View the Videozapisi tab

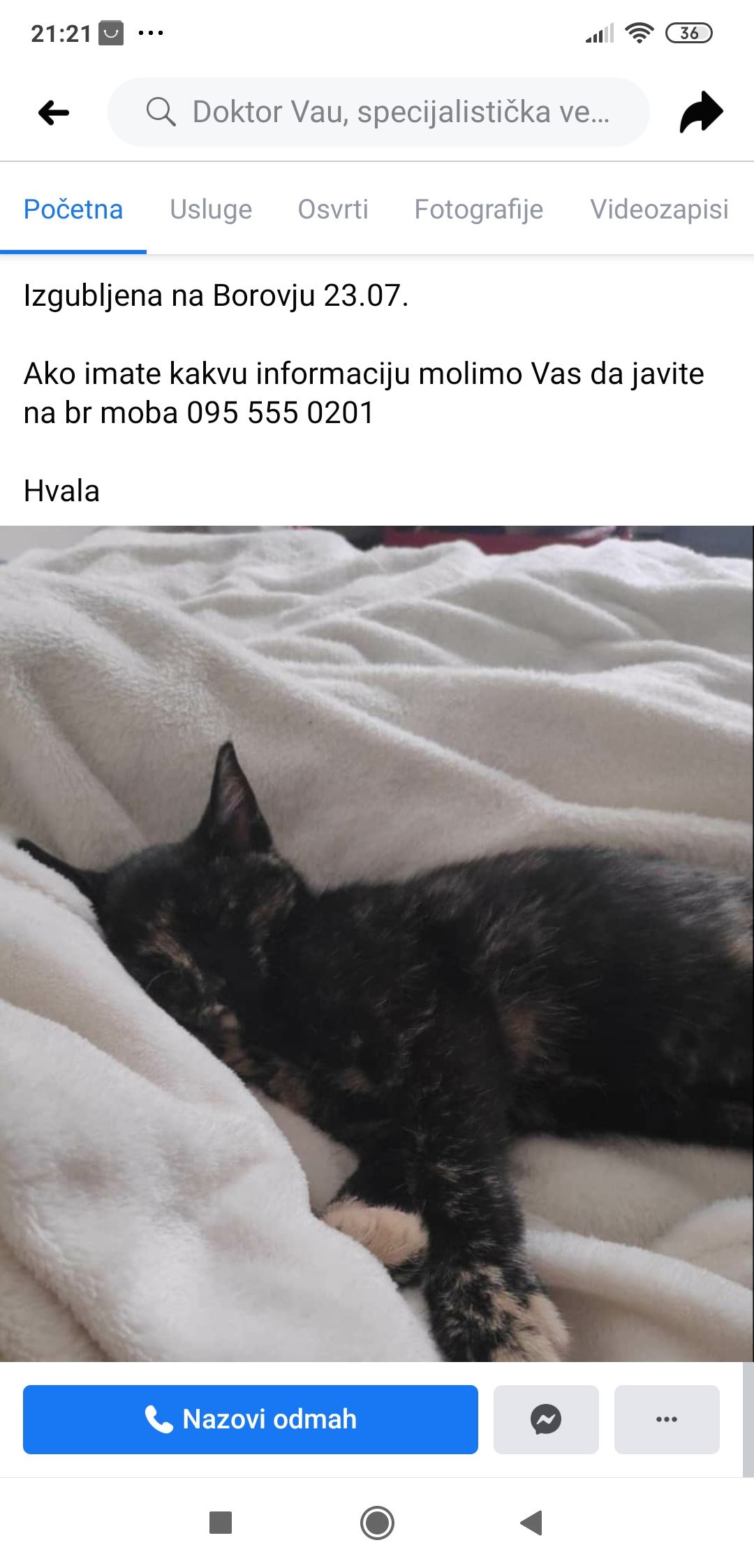point(660,209)
